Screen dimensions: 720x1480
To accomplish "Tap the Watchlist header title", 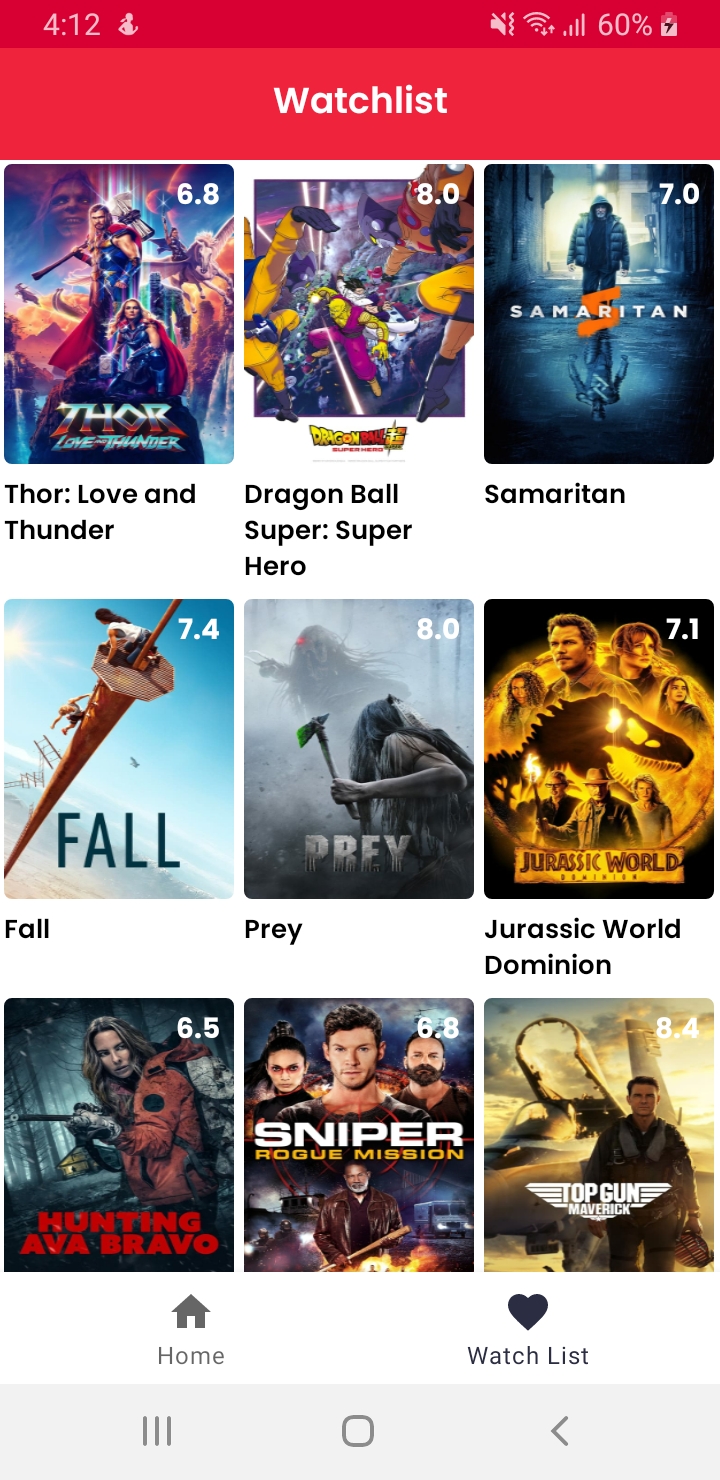I will [360, 100].
